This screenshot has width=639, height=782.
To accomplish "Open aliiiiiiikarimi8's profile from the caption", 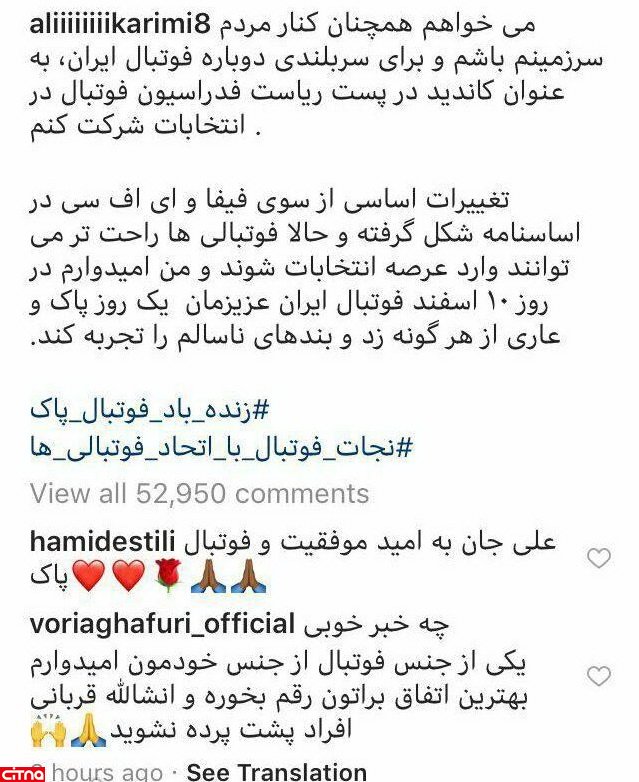I will [x=497, y=20].
